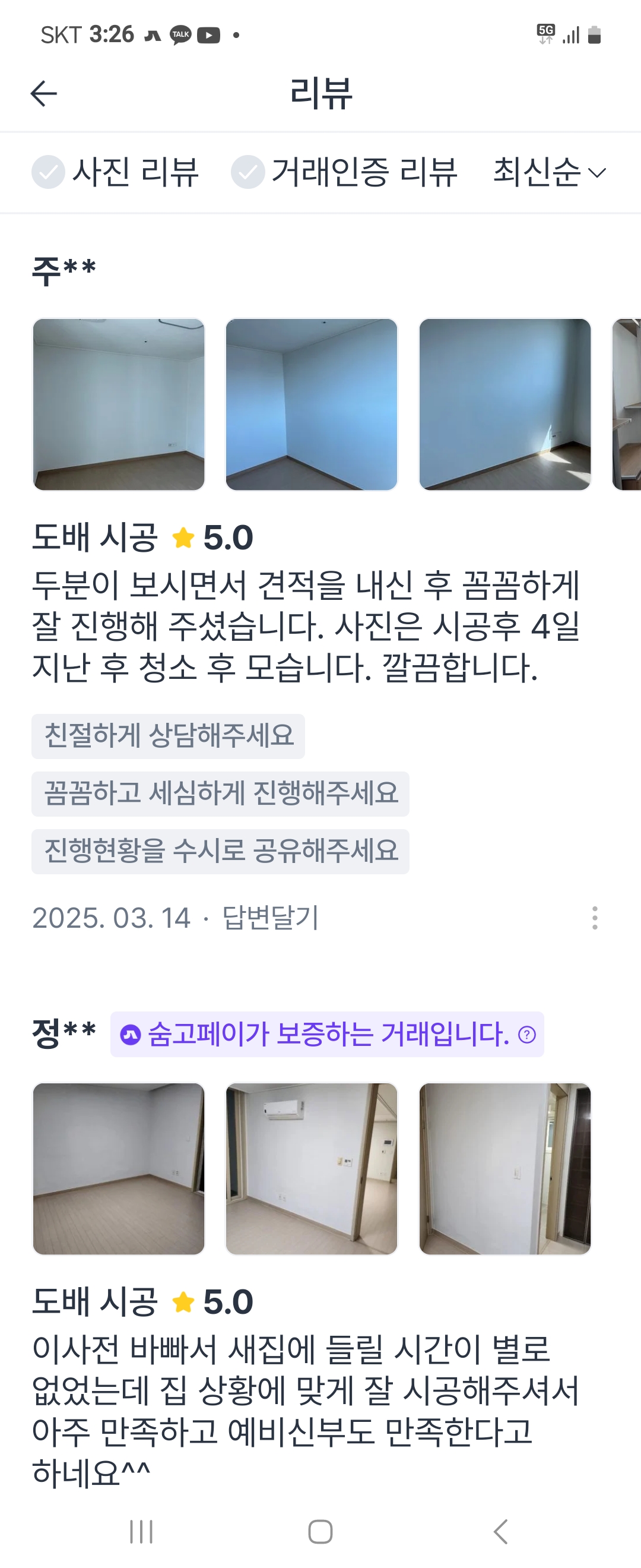
Task: View first photo in 주** review
Action: [x=119, y=404]
